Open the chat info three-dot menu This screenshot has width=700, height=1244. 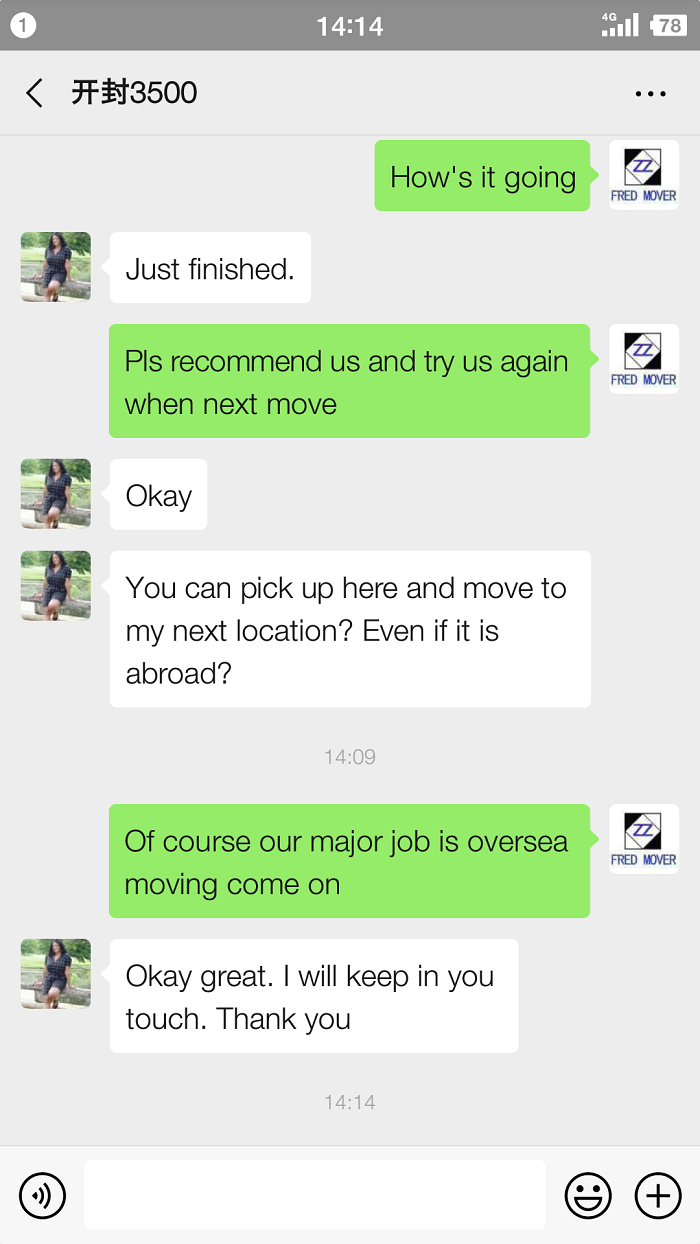[x=650, y=94]
